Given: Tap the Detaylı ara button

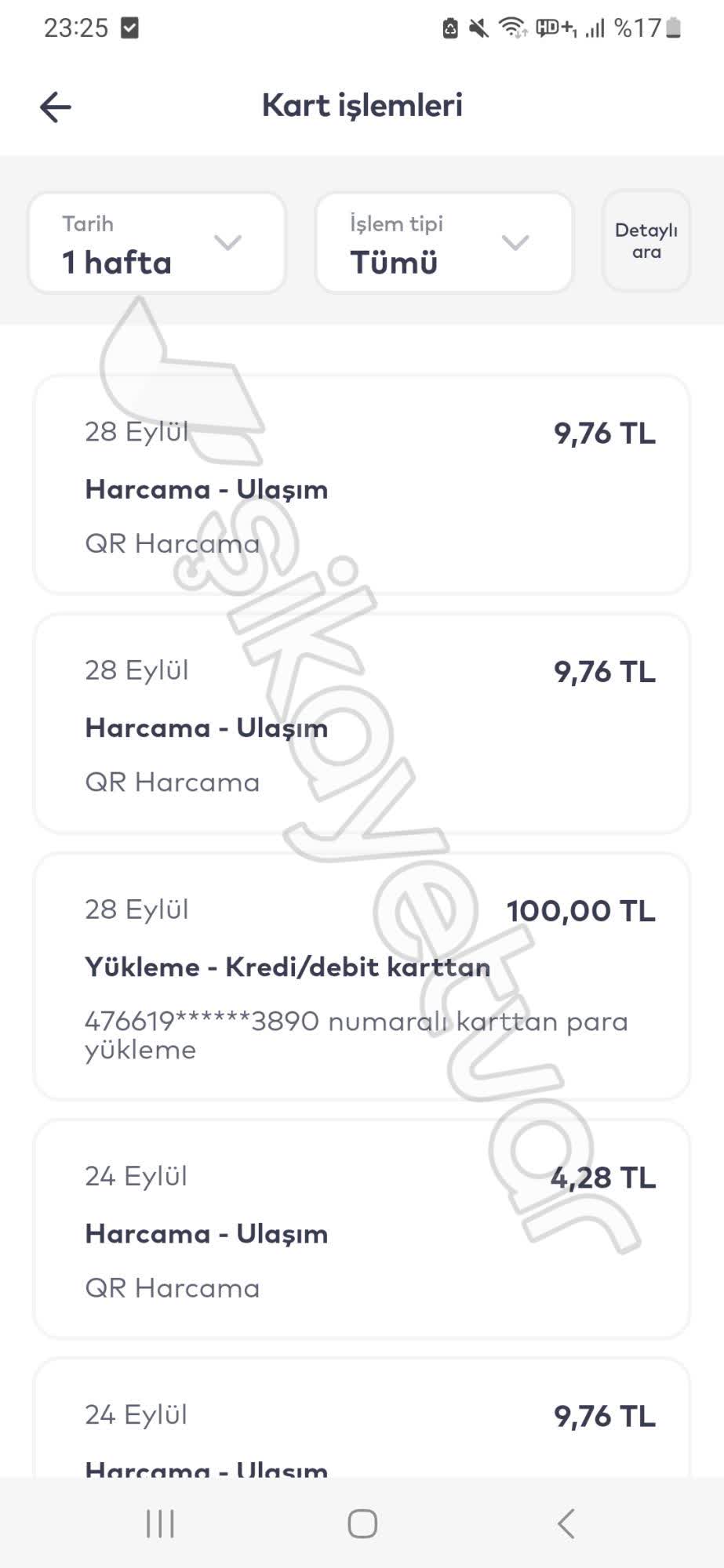Looking at the screenshot, I should click(646, 242).
